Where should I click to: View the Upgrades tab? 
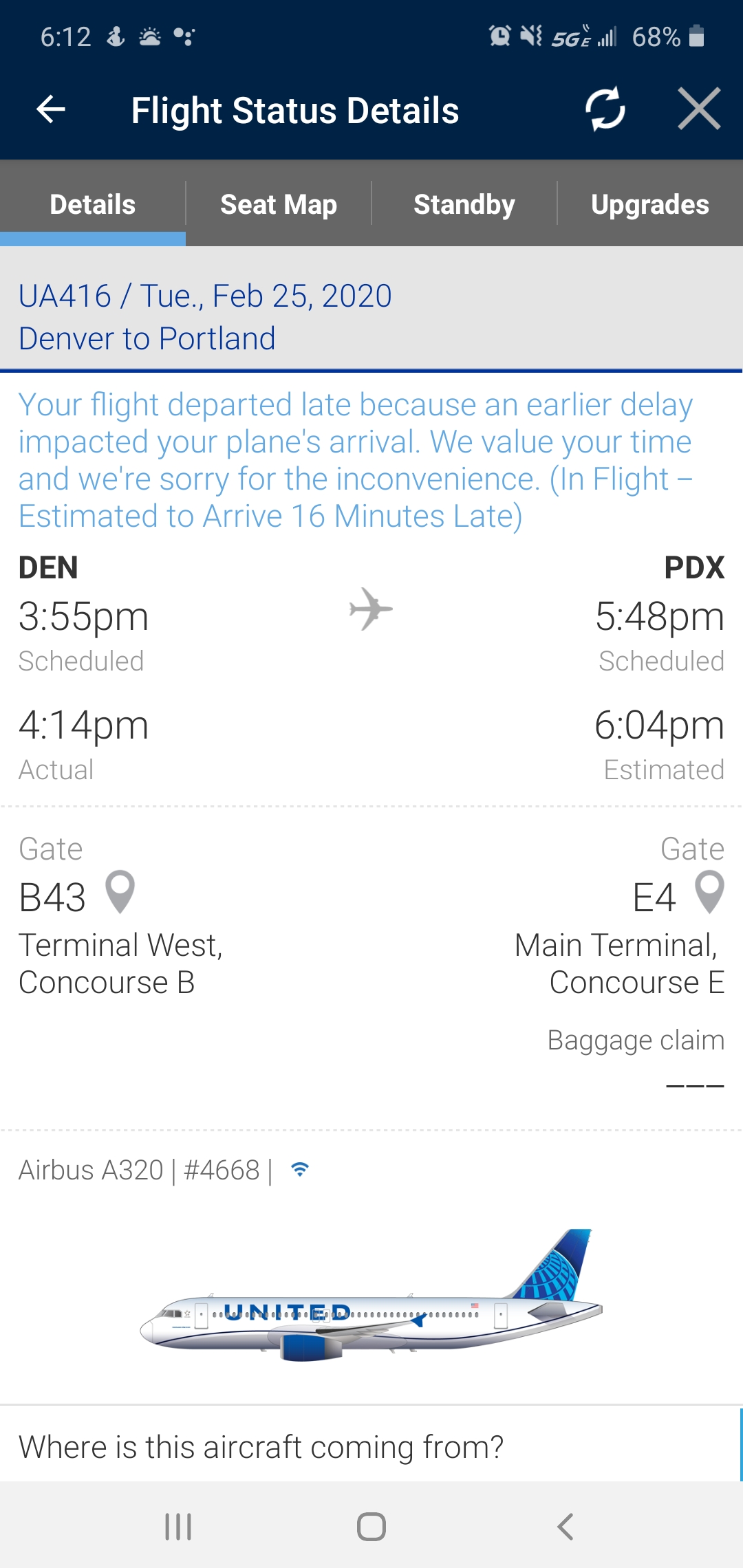[x=650, y=205]
